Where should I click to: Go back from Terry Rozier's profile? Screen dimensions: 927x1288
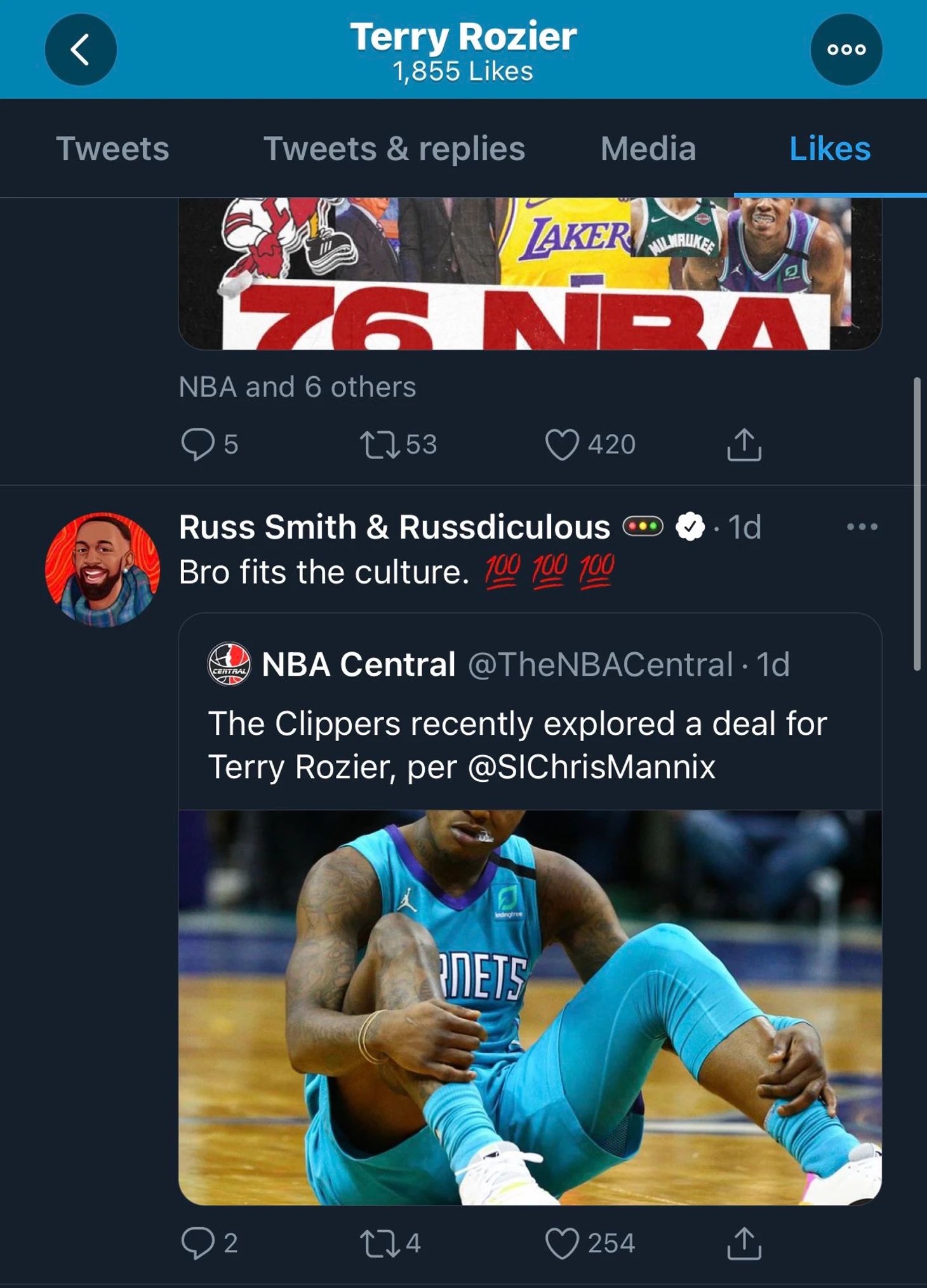click(x=81, y=50)
